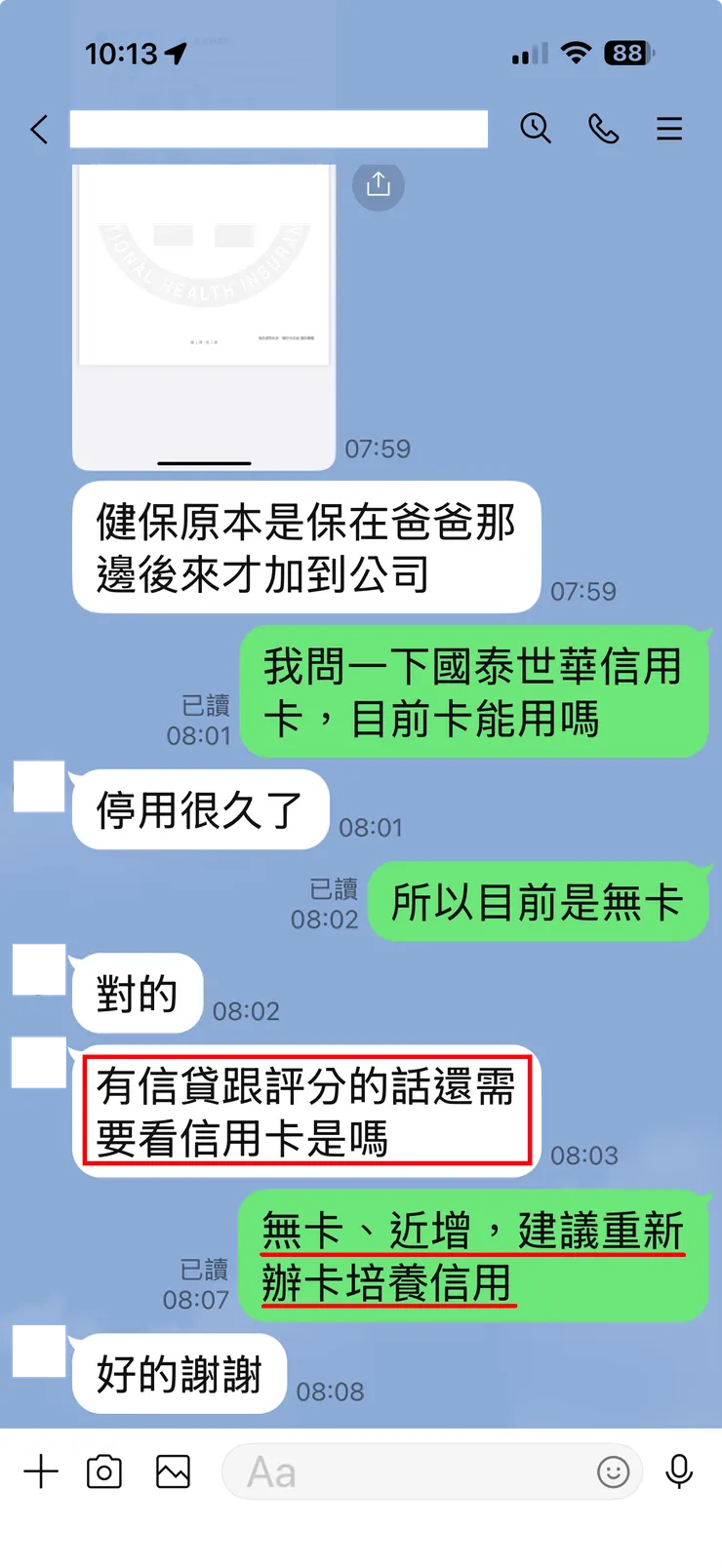This screenshot has width=722, height=1568.
Task: Open the camera to take a photo
Action: click(x=104, y=1471)
